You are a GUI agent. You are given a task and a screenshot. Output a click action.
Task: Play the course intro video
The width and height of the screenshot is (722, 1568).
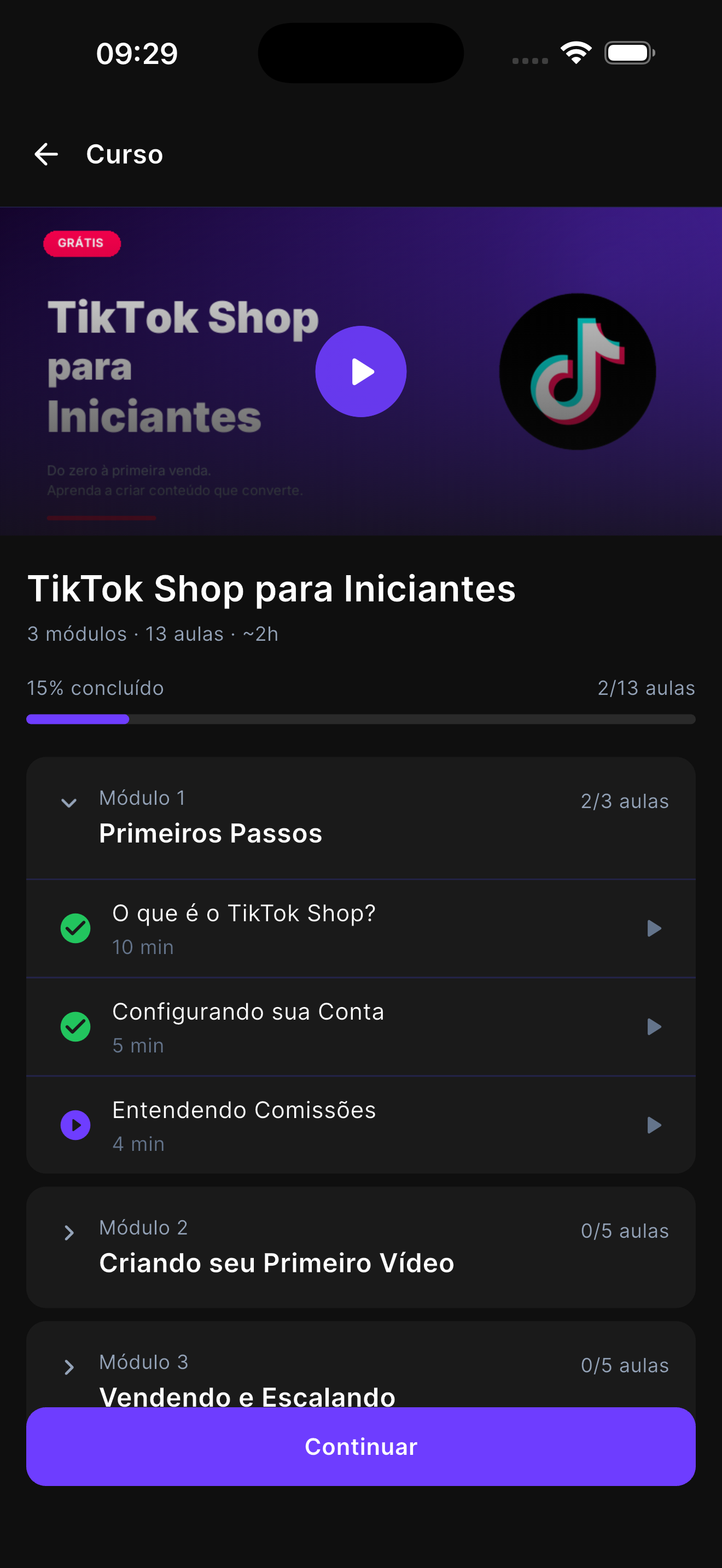360,372
